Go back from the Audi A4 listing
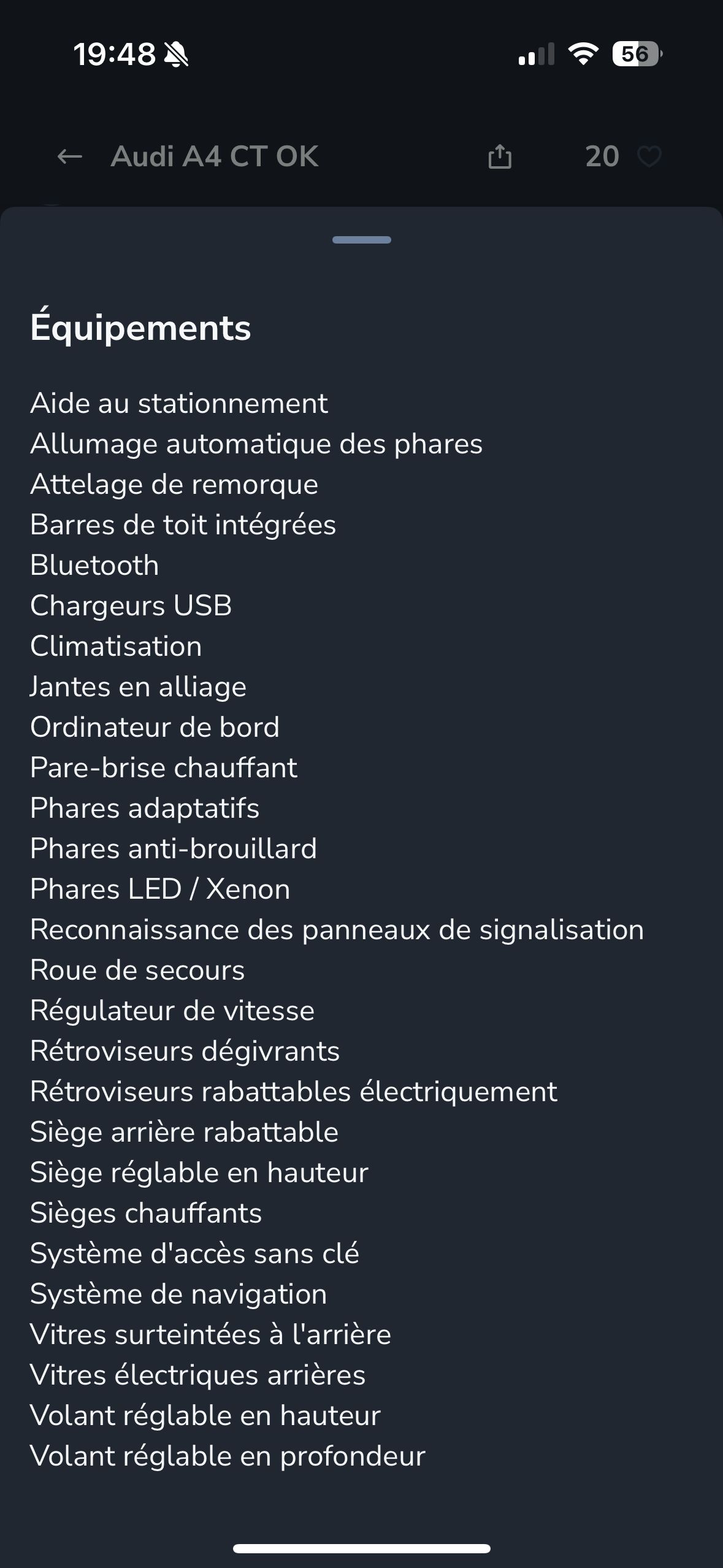 click(x=69, y=157)
